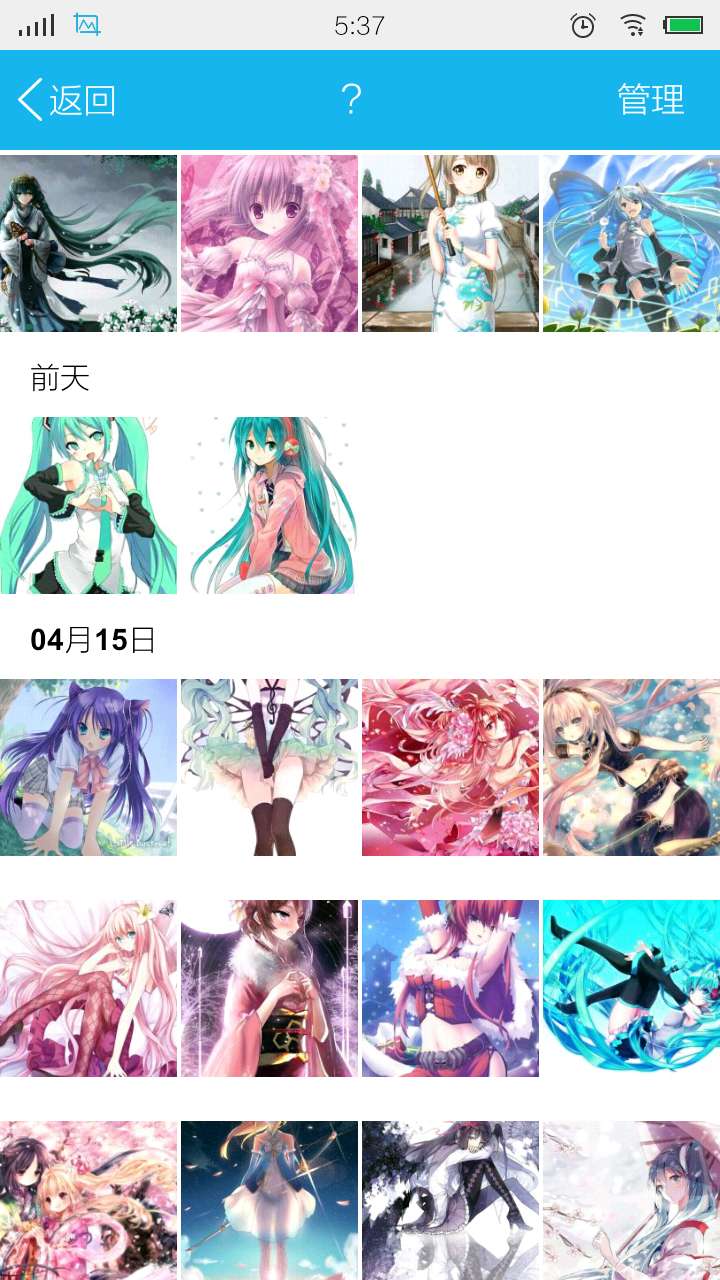Open the blonde girl on dark blue background

point(269,1200)
